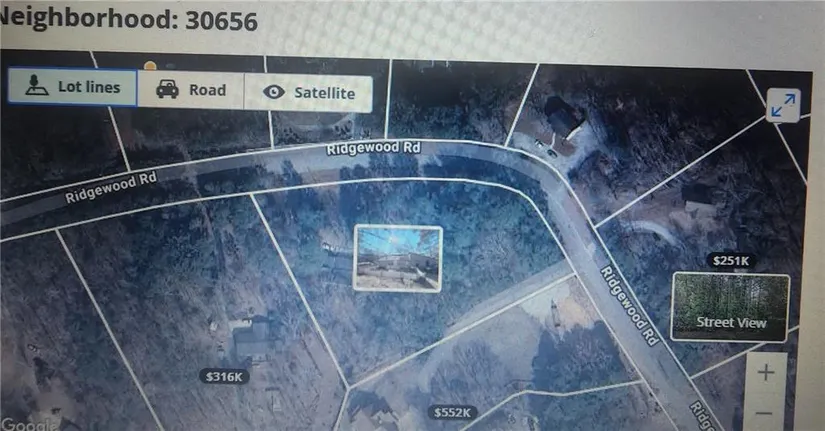The image size is (825, 431).
Task: Open the $251K property marker
Action: (730, 260)
